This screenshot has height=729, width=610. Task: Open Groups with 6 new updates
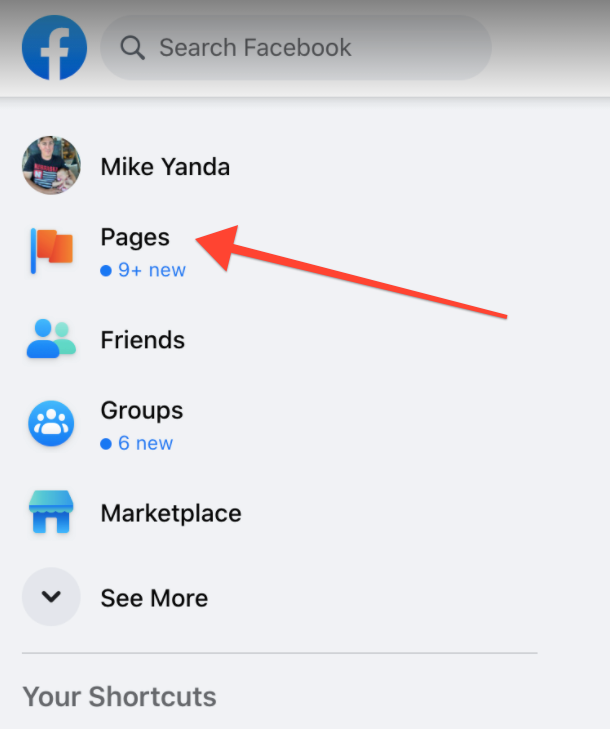coord(141,411)
